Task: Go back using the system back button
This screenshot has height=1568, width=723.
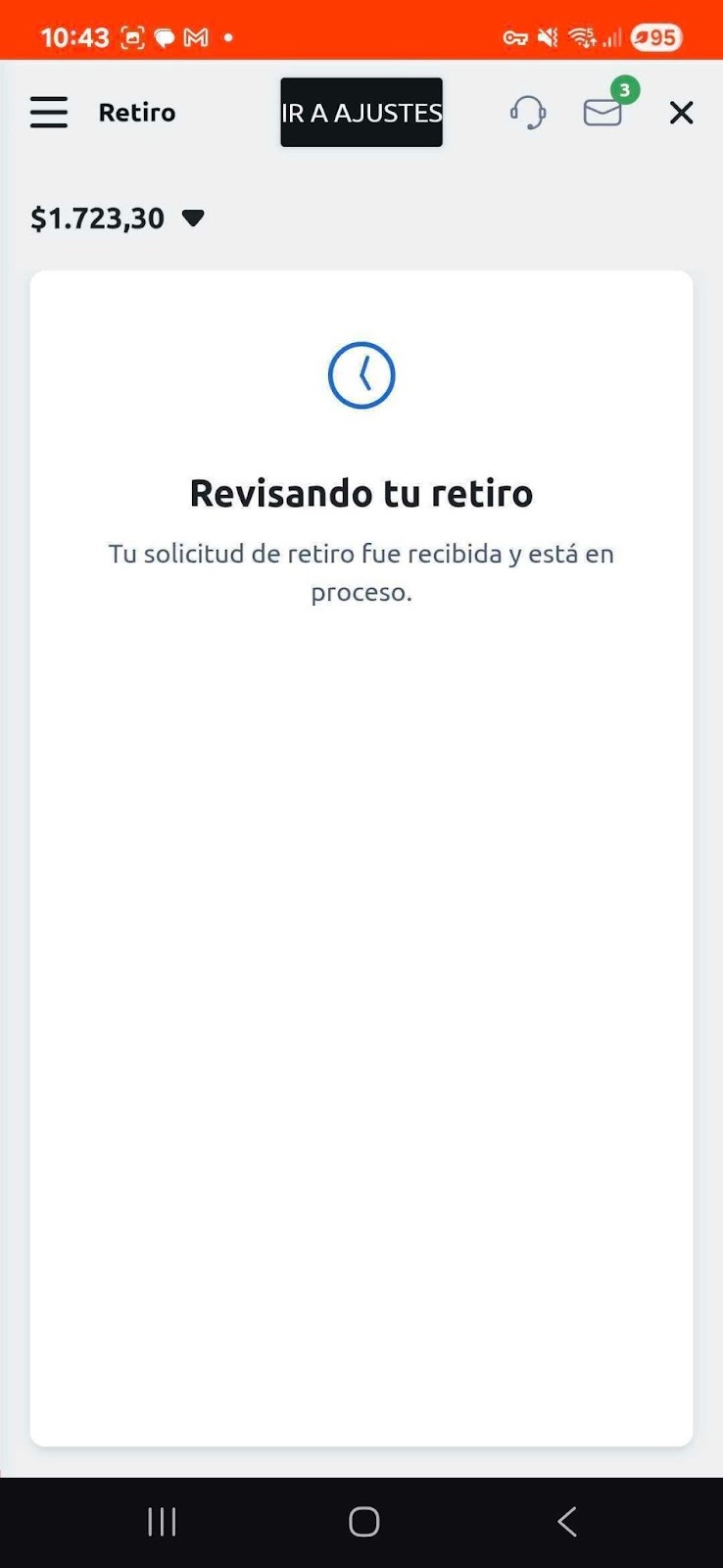Action: tap(567, 1521)
